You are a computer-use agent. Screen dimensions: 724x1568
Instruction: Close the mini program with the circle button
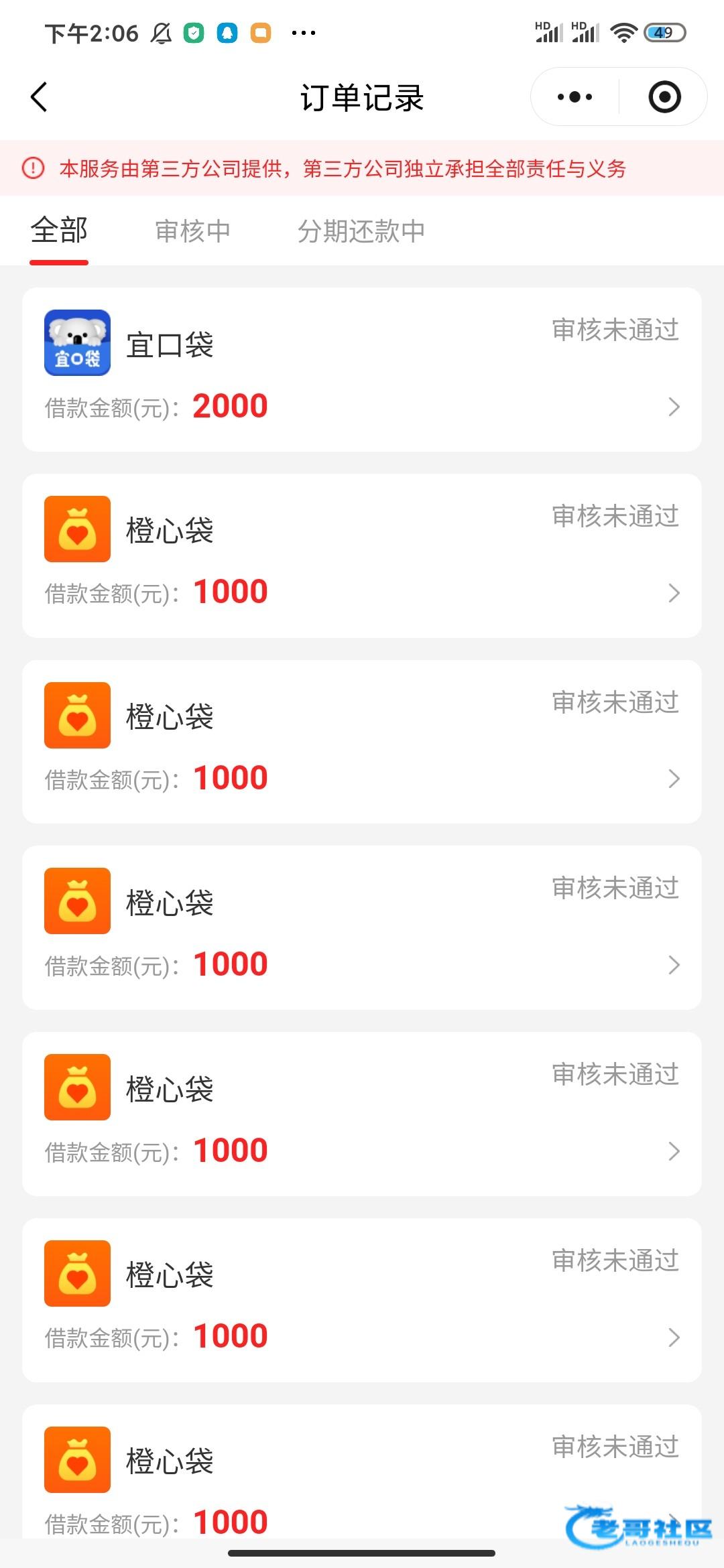[664, 97]
